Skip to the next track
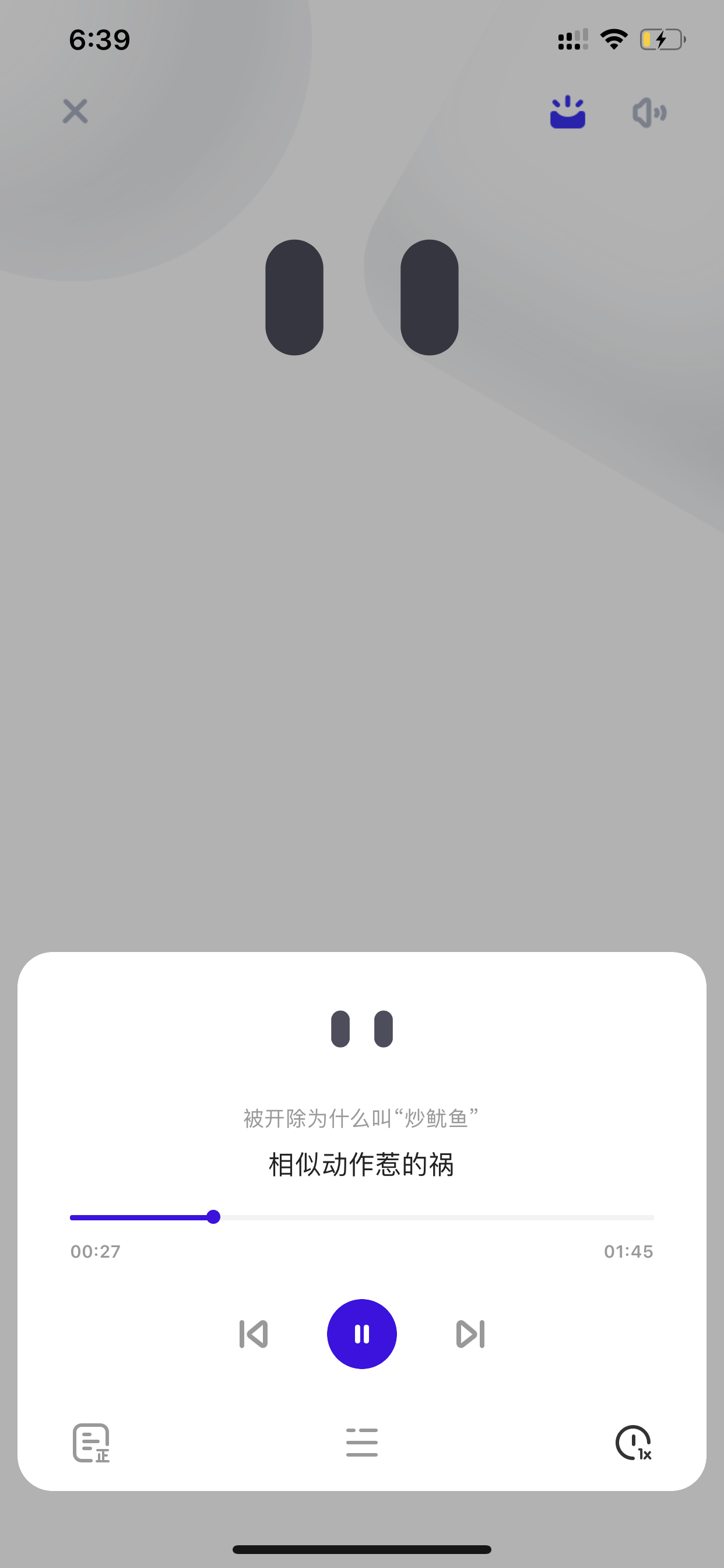Image resolution: width=724 pixels, height=1568 pixels. [470, 1333]
